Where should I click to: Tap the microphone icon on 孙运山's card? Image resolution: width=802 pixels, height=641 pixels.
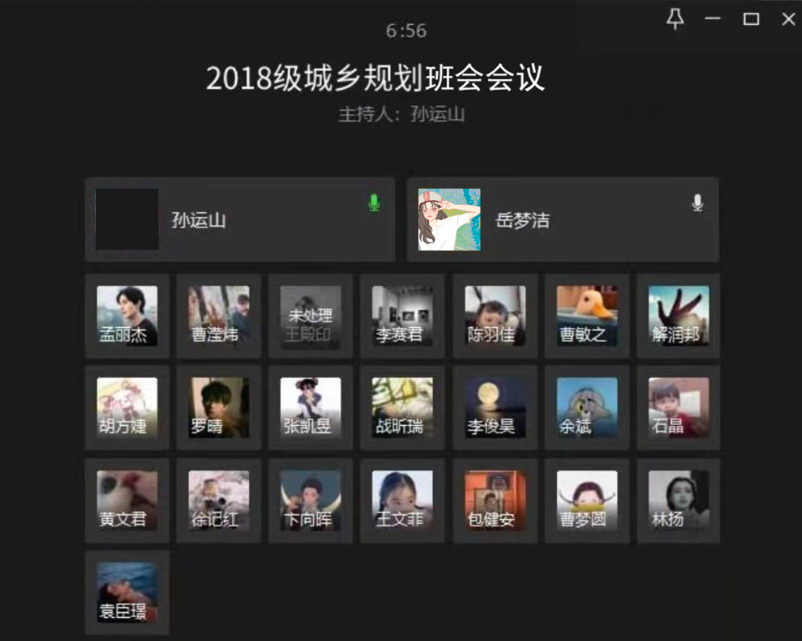[x=374, y=203]
